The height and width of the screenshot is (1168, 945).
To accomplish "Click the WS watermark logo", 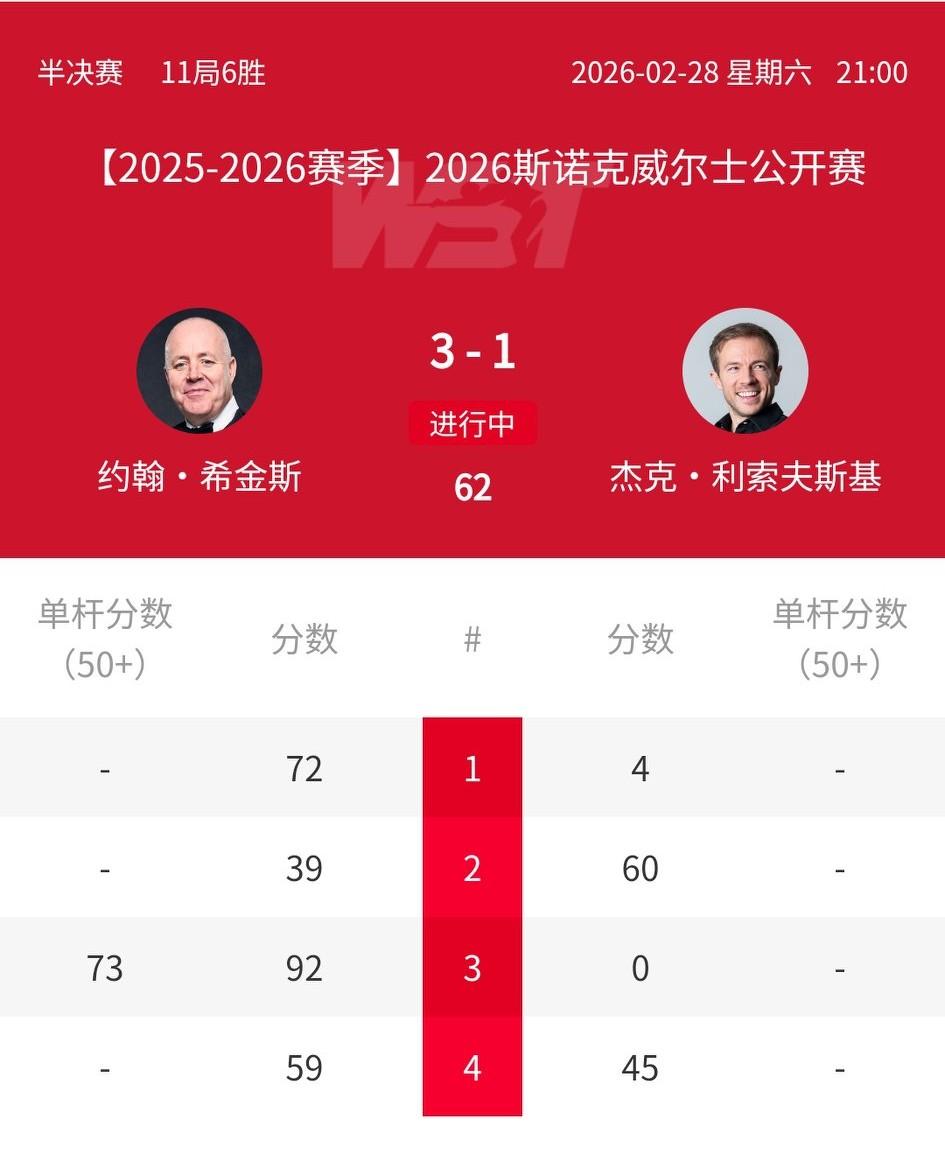I will [472, 230].
